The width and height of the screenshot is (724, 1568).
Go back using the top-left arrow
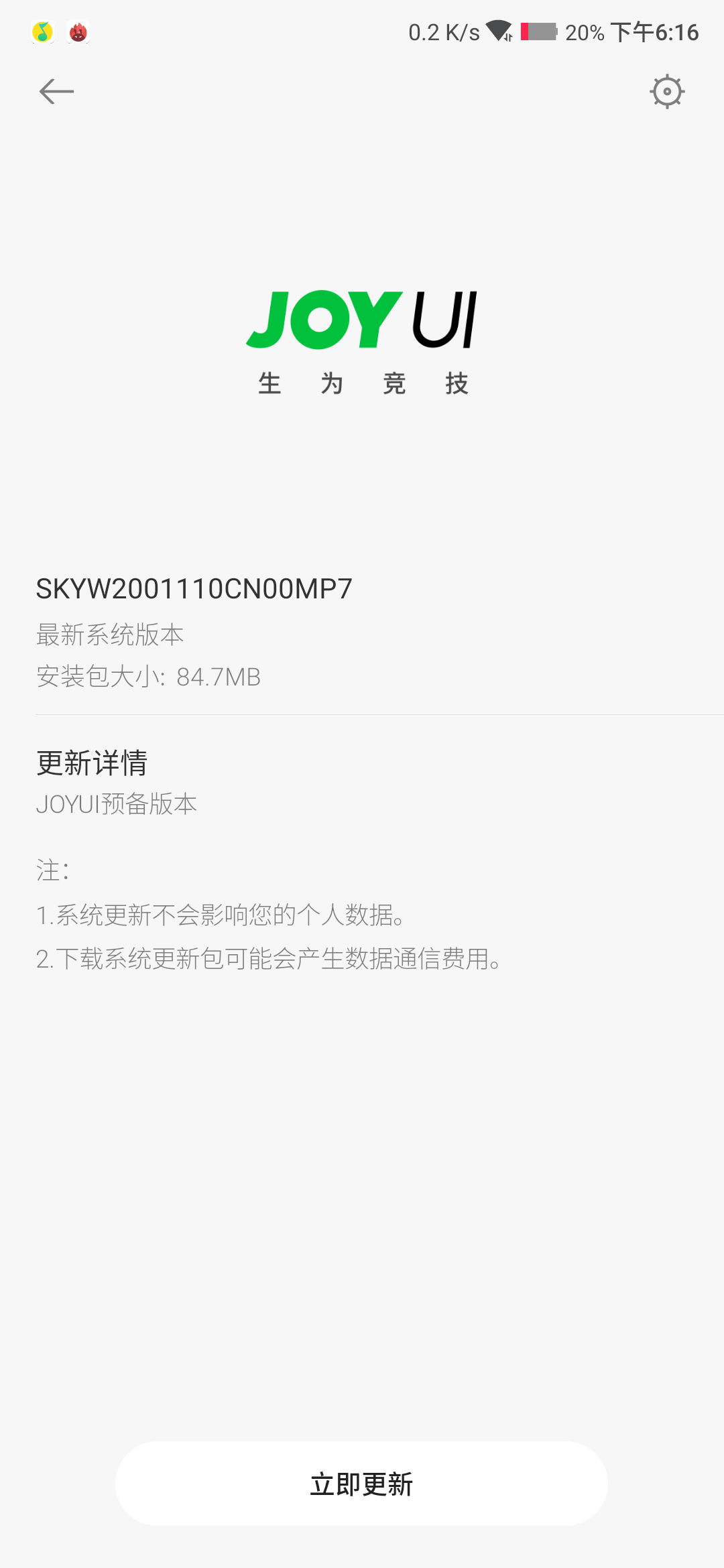(56, 92)
